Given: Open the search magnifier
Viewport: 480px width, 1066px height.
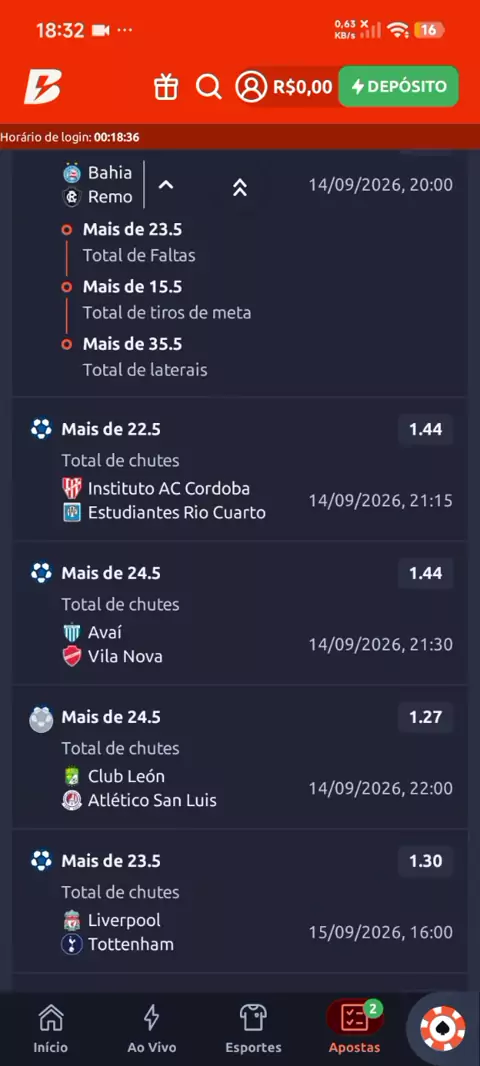Looking at the screenshot, I should 209,87.
